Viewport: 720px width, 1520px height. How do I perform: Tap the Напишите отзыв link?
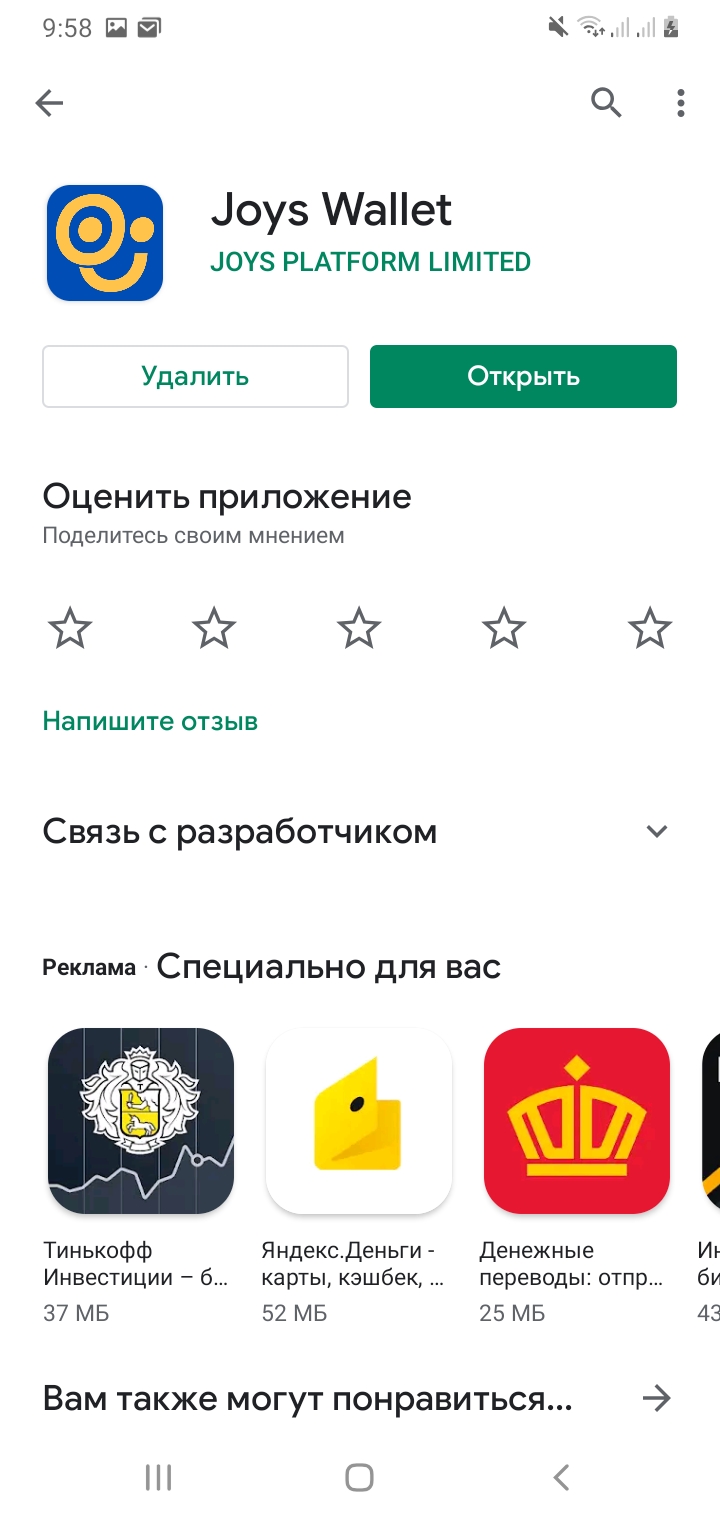[x=149, y=720]
